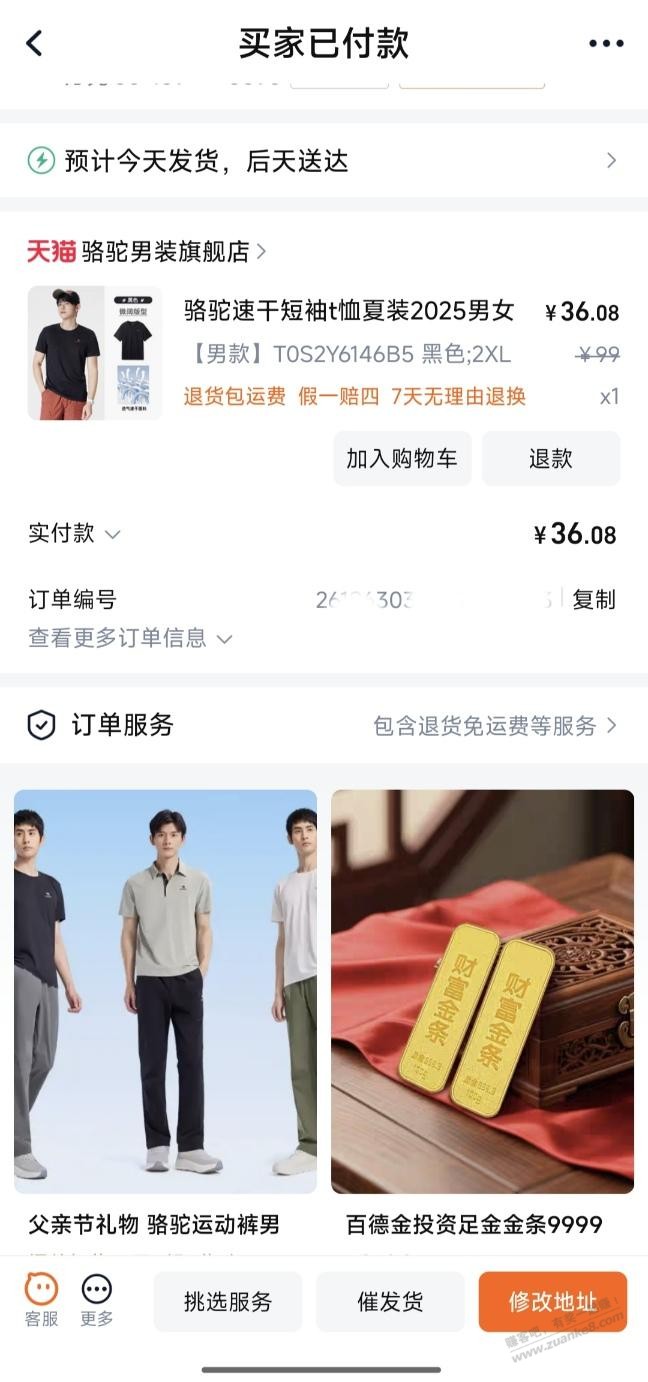The image size is (648, 1382).
Task: Request a refund with 退款
Action: [x=550, y=459]
